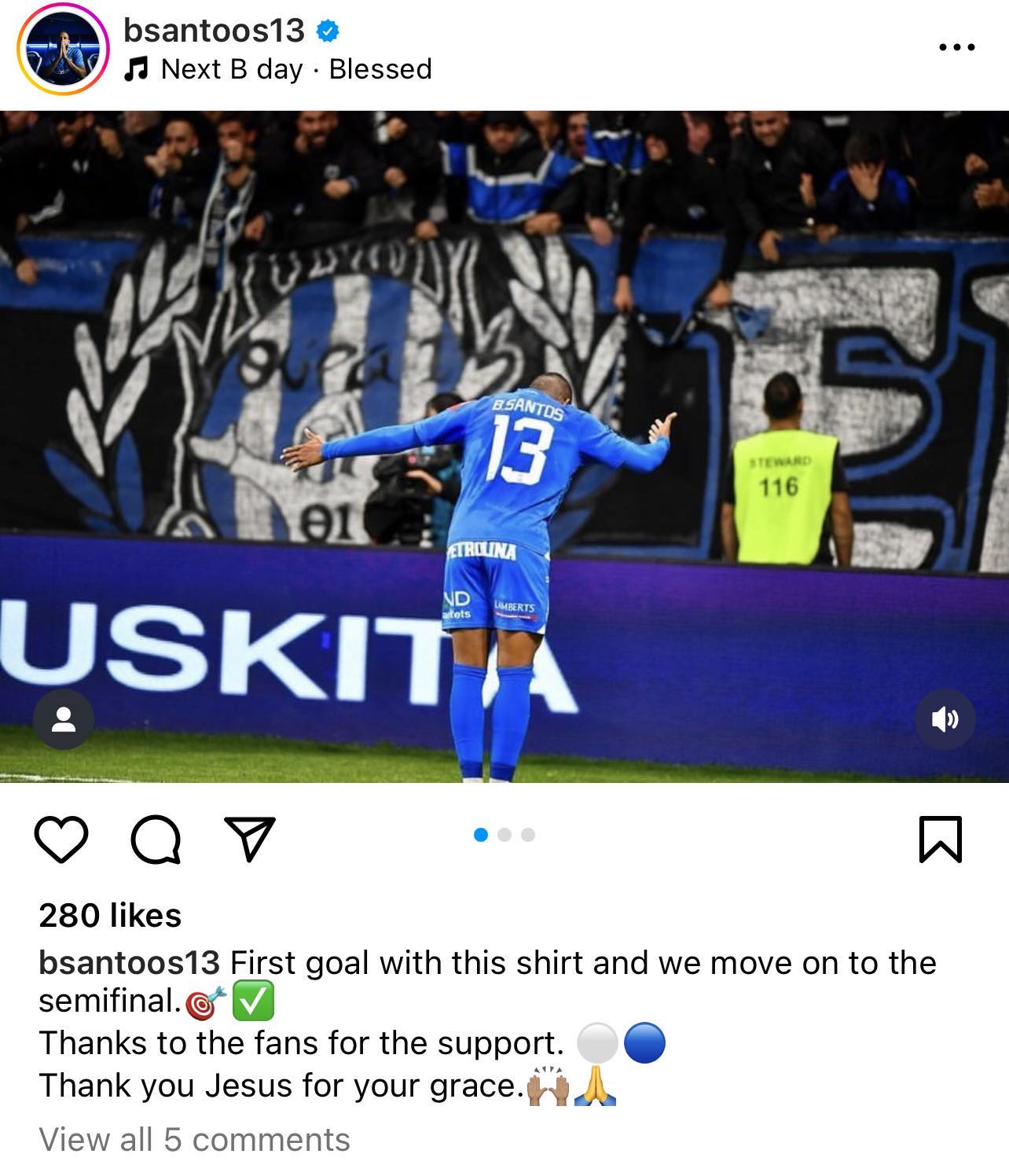The width and height of the screenshot is (1009, 1176).
Task: Comment on this post
Action: coord(156,840)
